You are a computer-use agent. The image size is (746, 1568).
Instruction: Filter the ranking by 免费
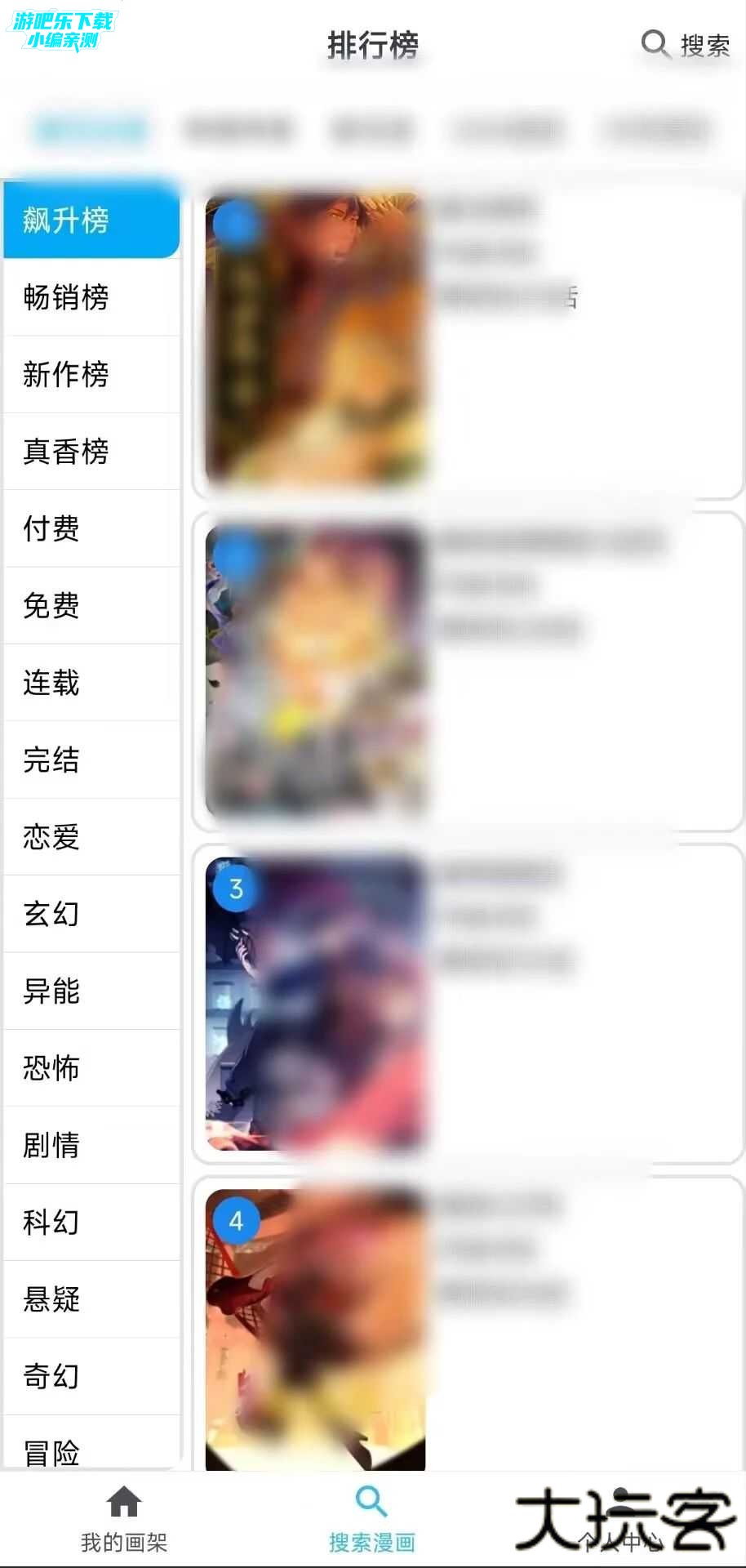(x=91, y=605)
